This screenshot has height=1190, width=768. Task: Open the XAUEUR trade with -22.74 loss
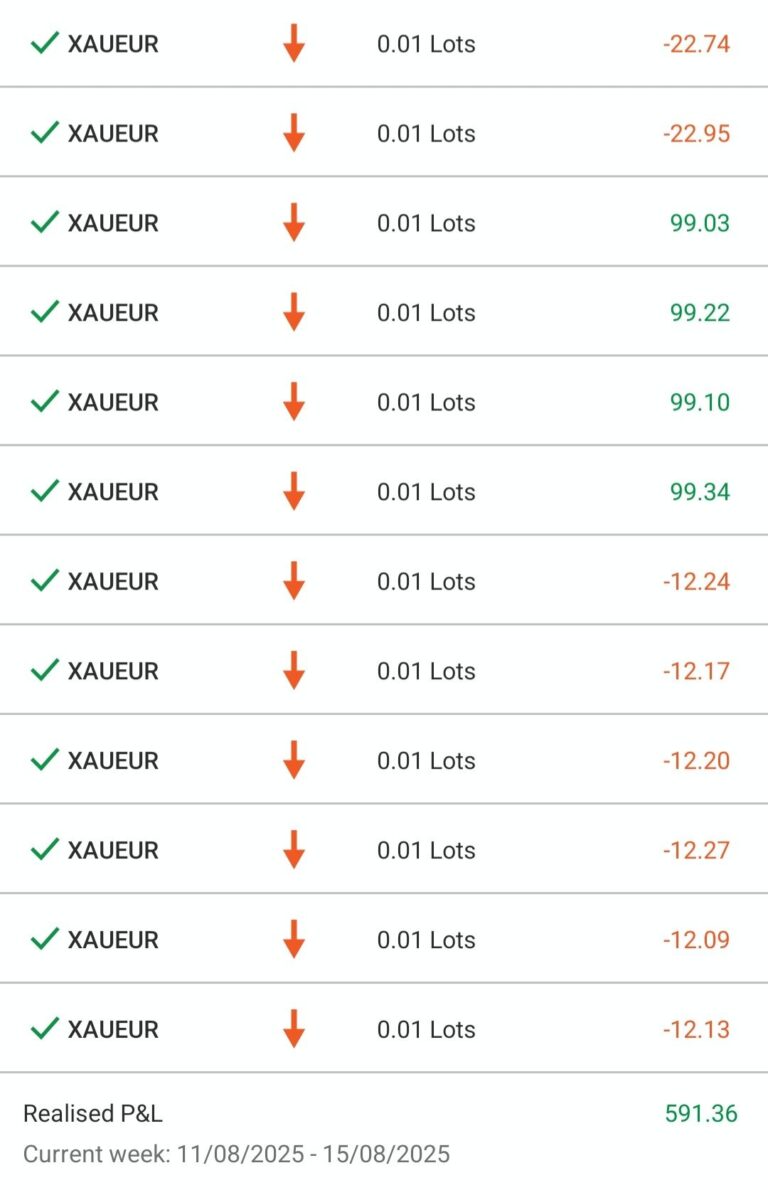[384, 44]
